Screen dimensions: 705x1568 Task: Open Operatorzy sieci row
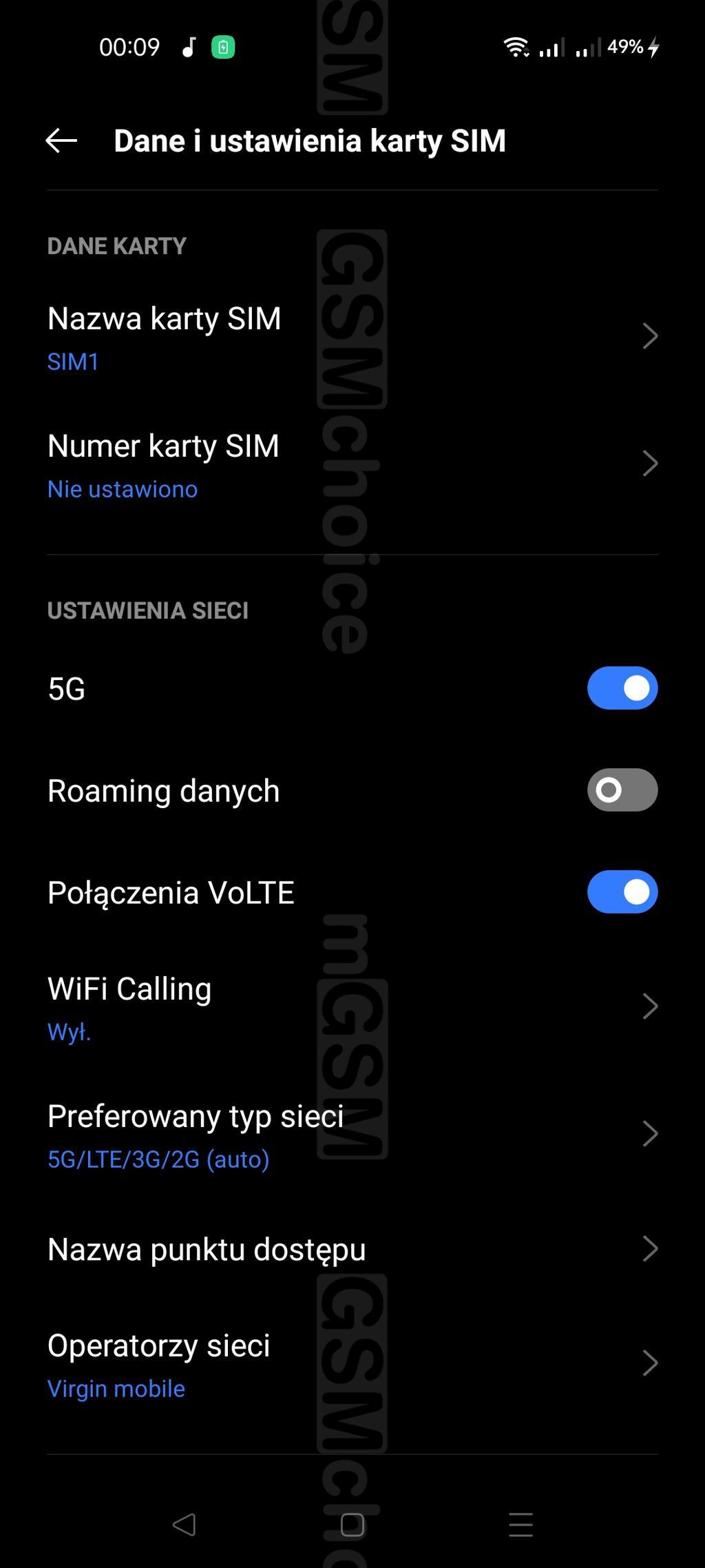pos(352,1365)
